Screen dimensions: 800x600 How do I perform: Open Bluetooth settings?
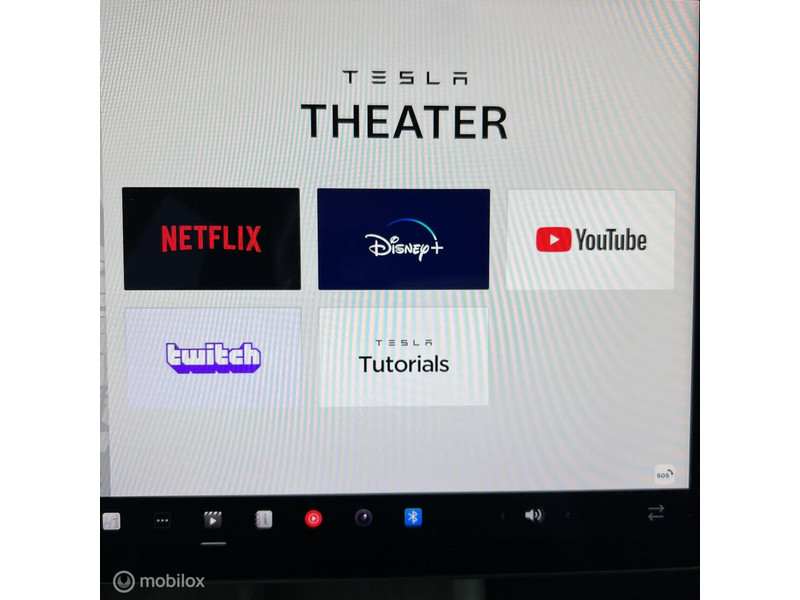413,517
